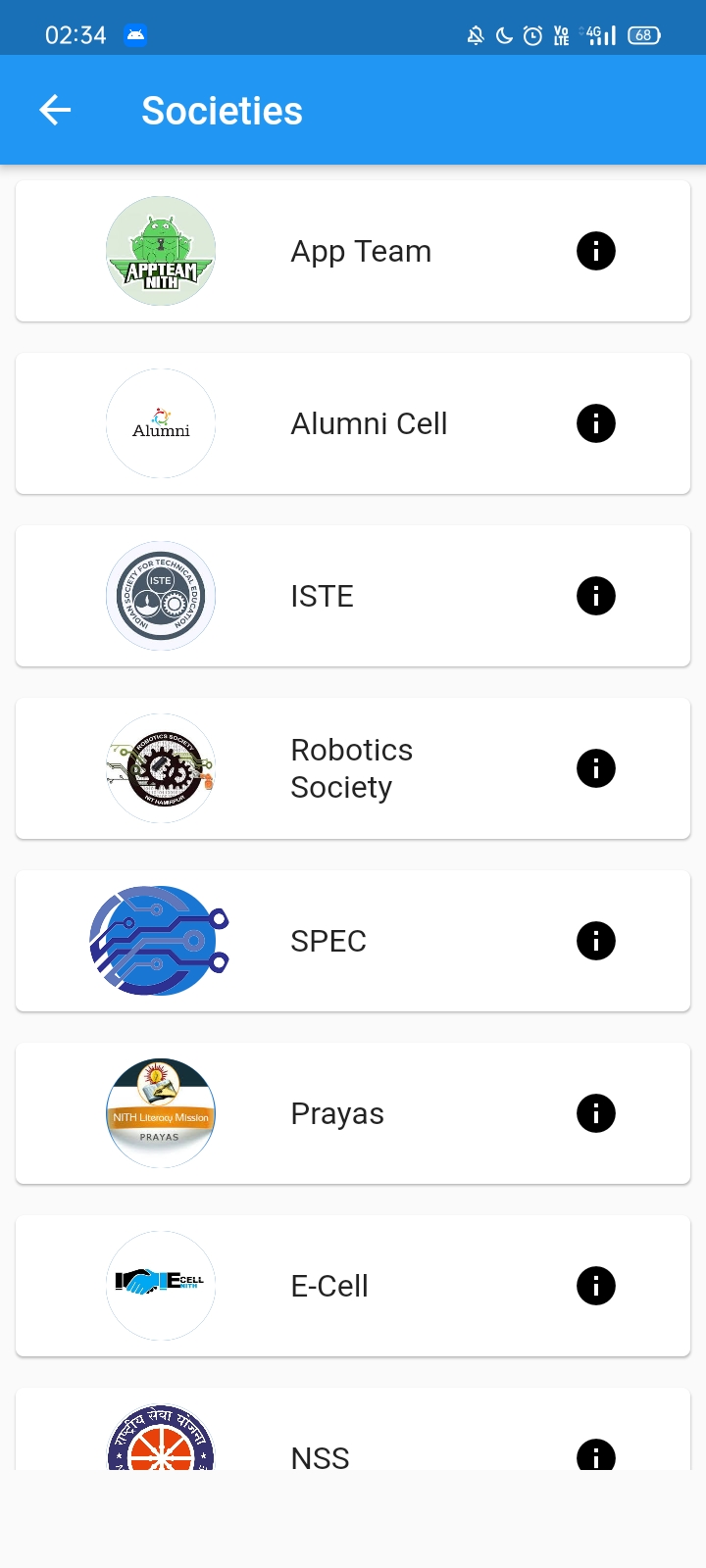View info for Alumni Cell
The height and width of the screenshot is (1568, 706).
[x=595, y=423]
